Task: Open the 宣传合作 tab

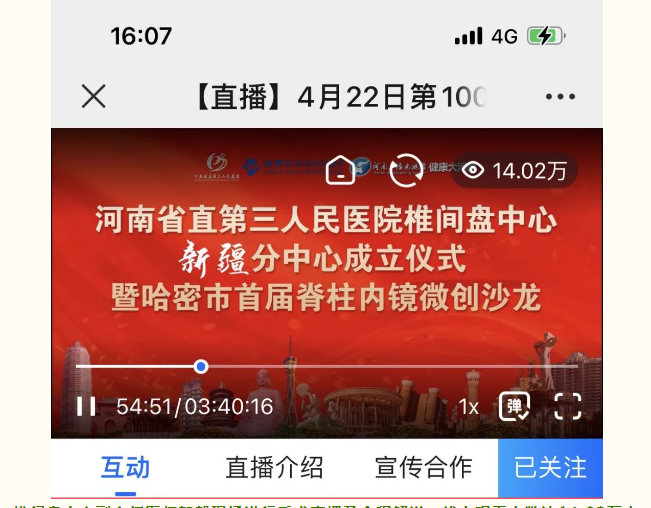Action: pyautogui.click(x=423, y=467)
